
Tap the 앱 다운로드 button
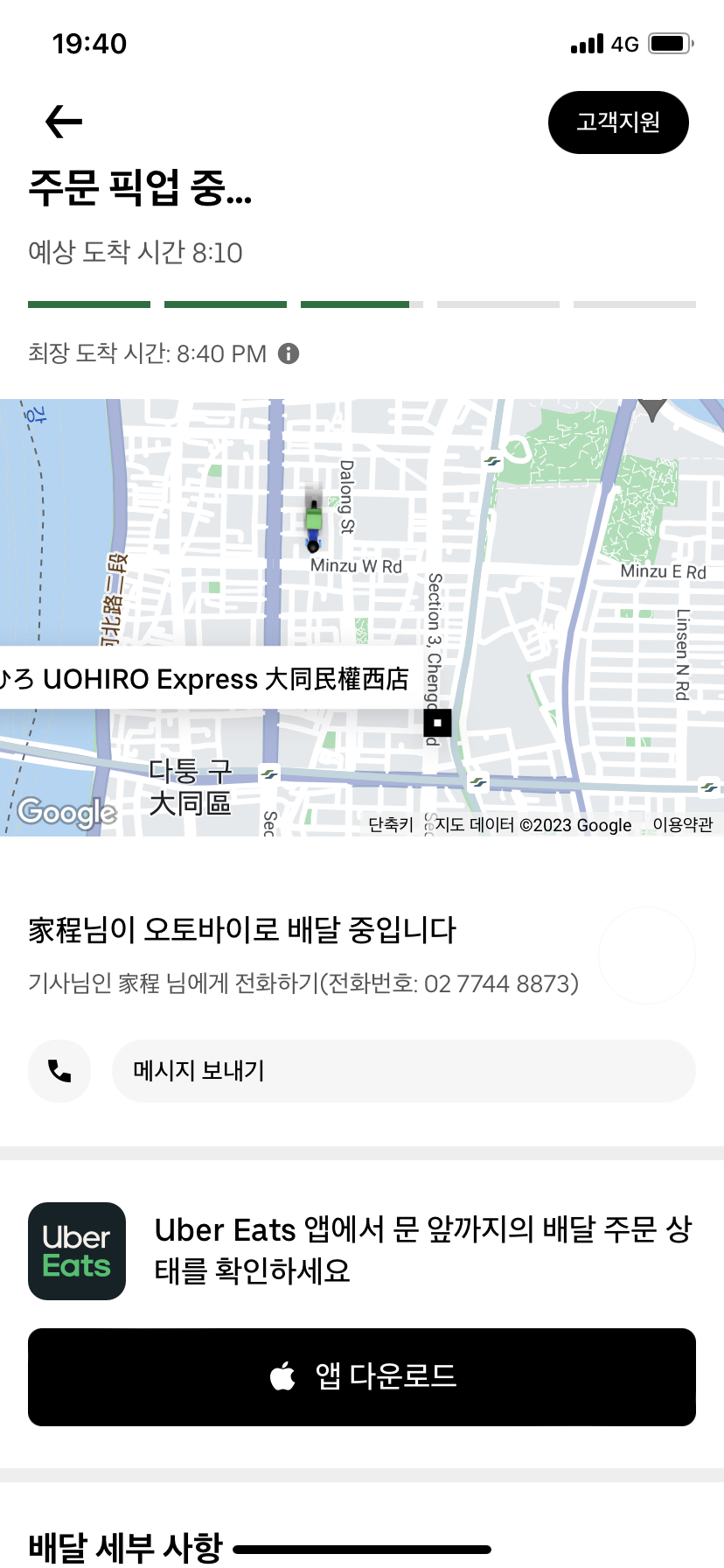pos(362,1377)
